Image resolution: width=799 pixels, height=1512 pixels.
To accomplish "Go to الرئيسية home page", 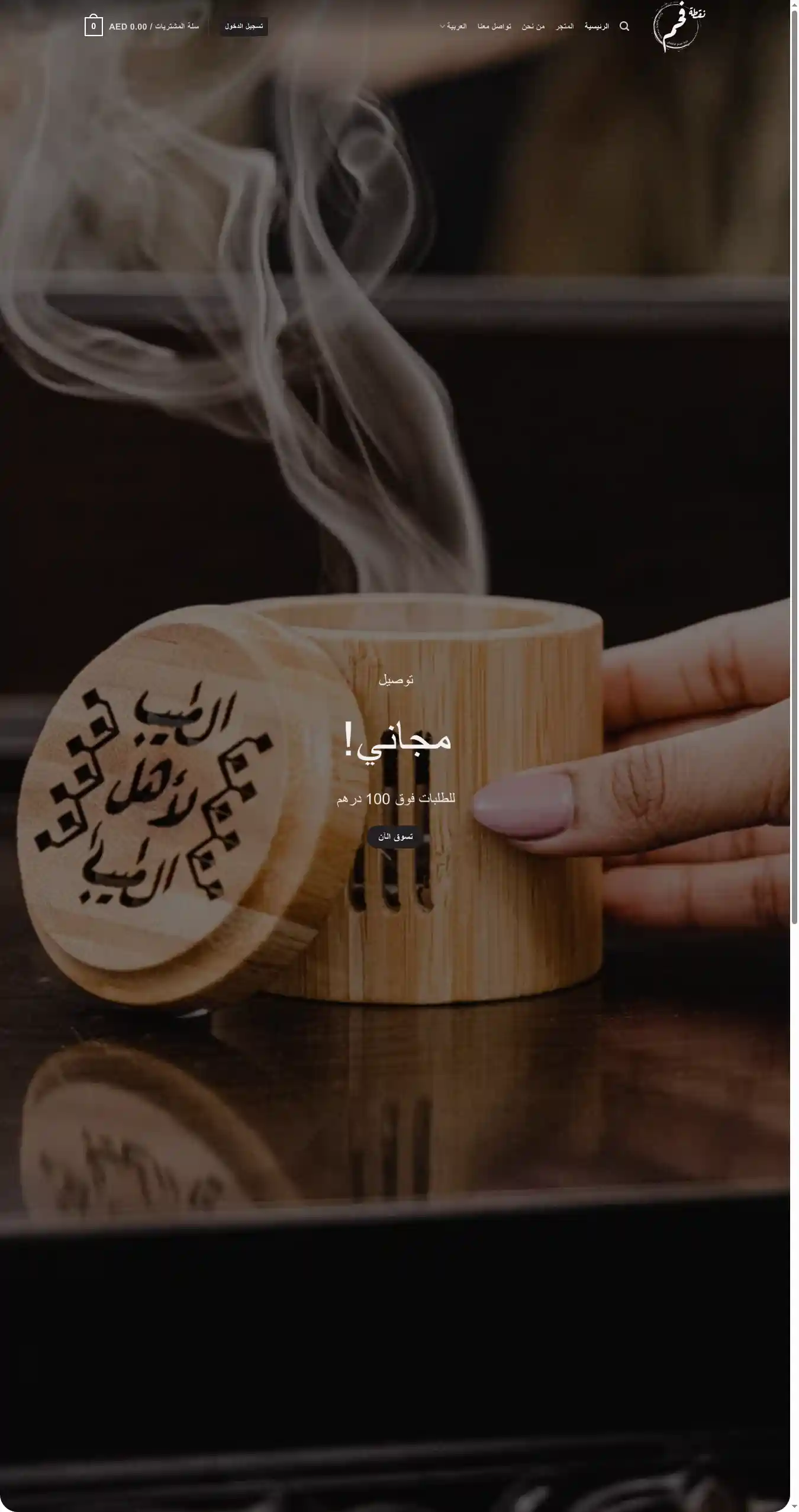I will 597,27.
